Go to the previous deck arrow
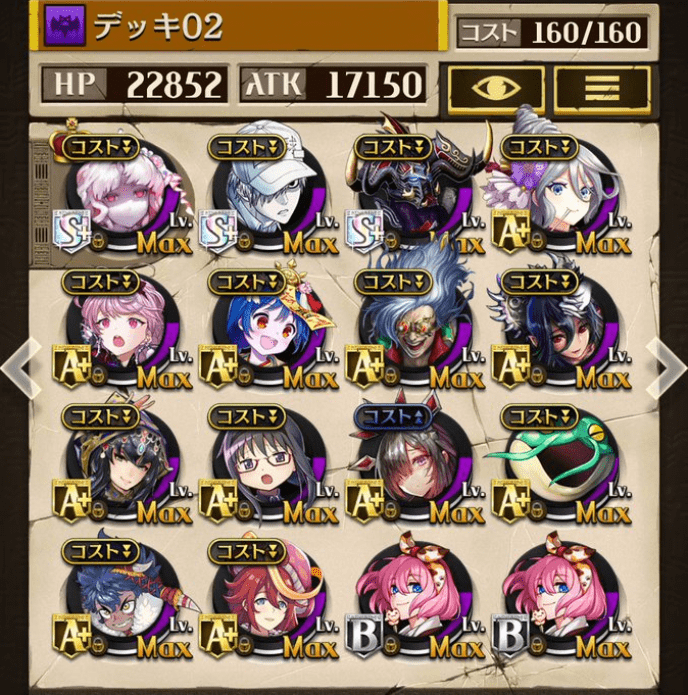This screenshot has height=695, width=688. click(18, 365)
